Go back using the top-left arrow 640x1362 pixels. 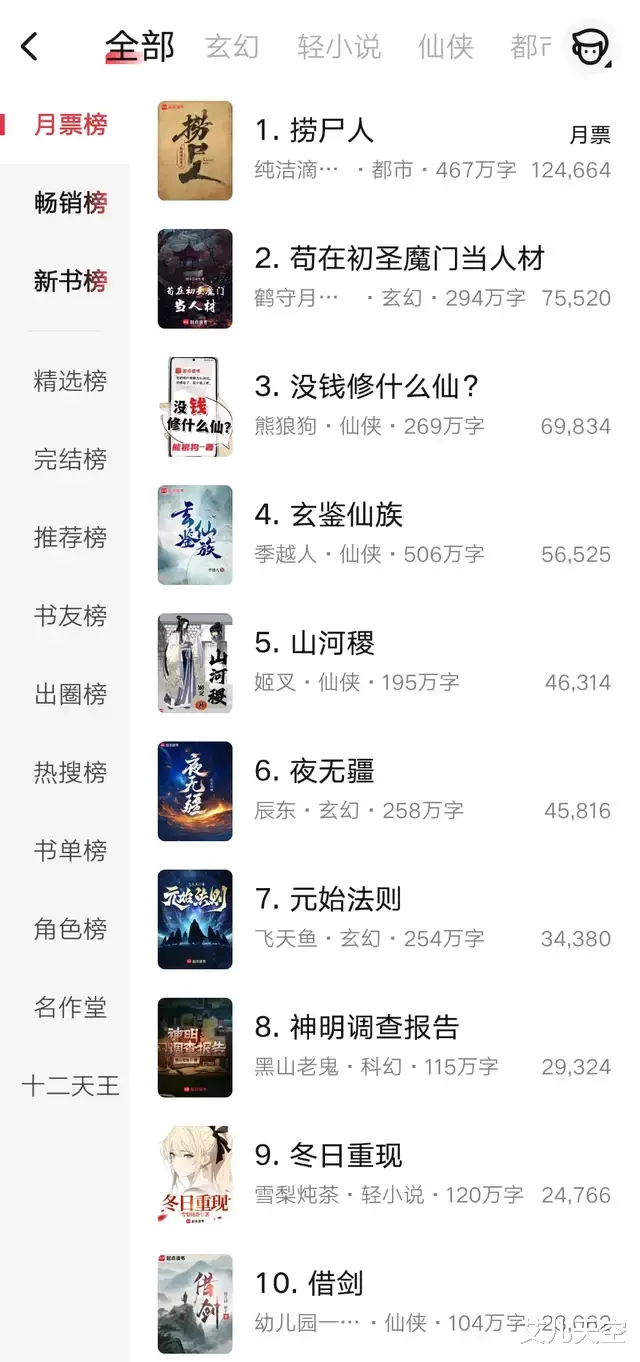(x=30, y=46)
